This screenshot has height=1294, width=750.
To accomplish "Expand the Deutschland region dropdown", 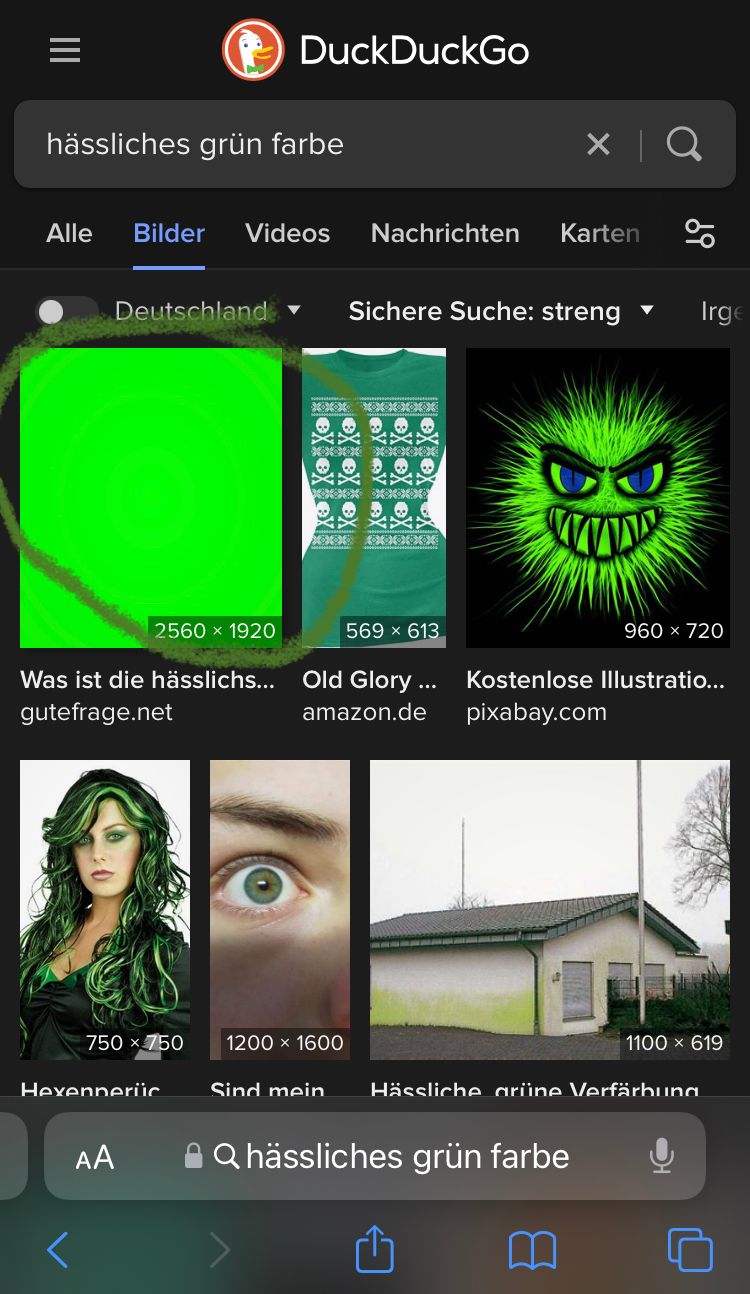I will 294,311.
